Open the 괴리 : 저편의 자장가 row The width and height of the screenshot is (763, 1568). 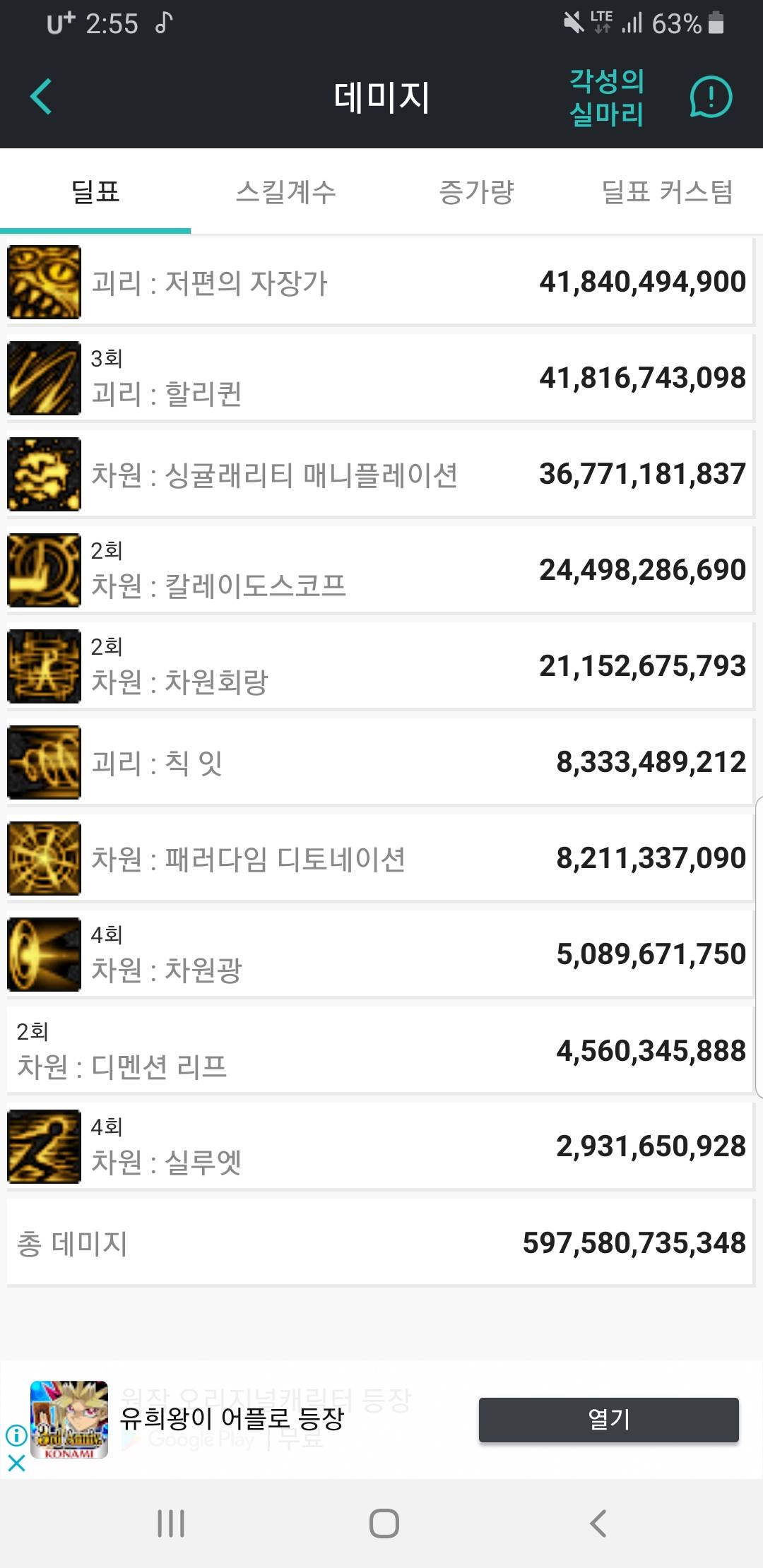pos(380,282)
